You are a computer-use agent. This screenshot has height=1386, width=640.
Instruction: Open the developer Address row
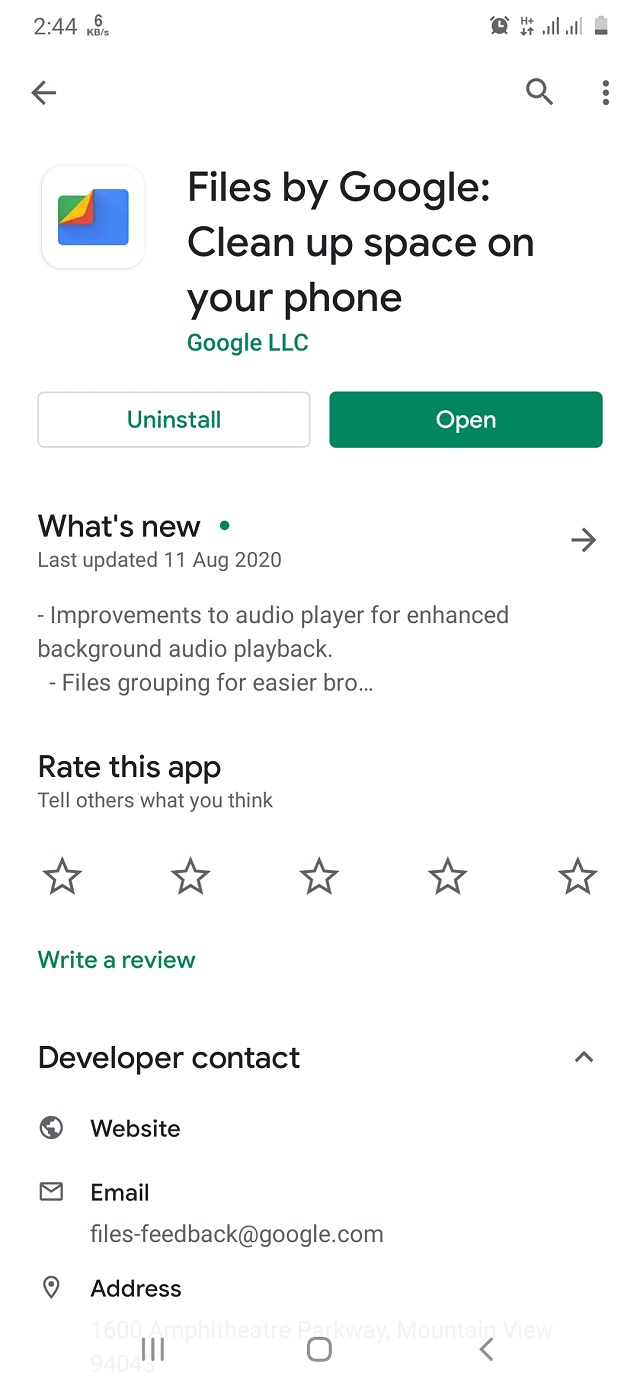136,1289
